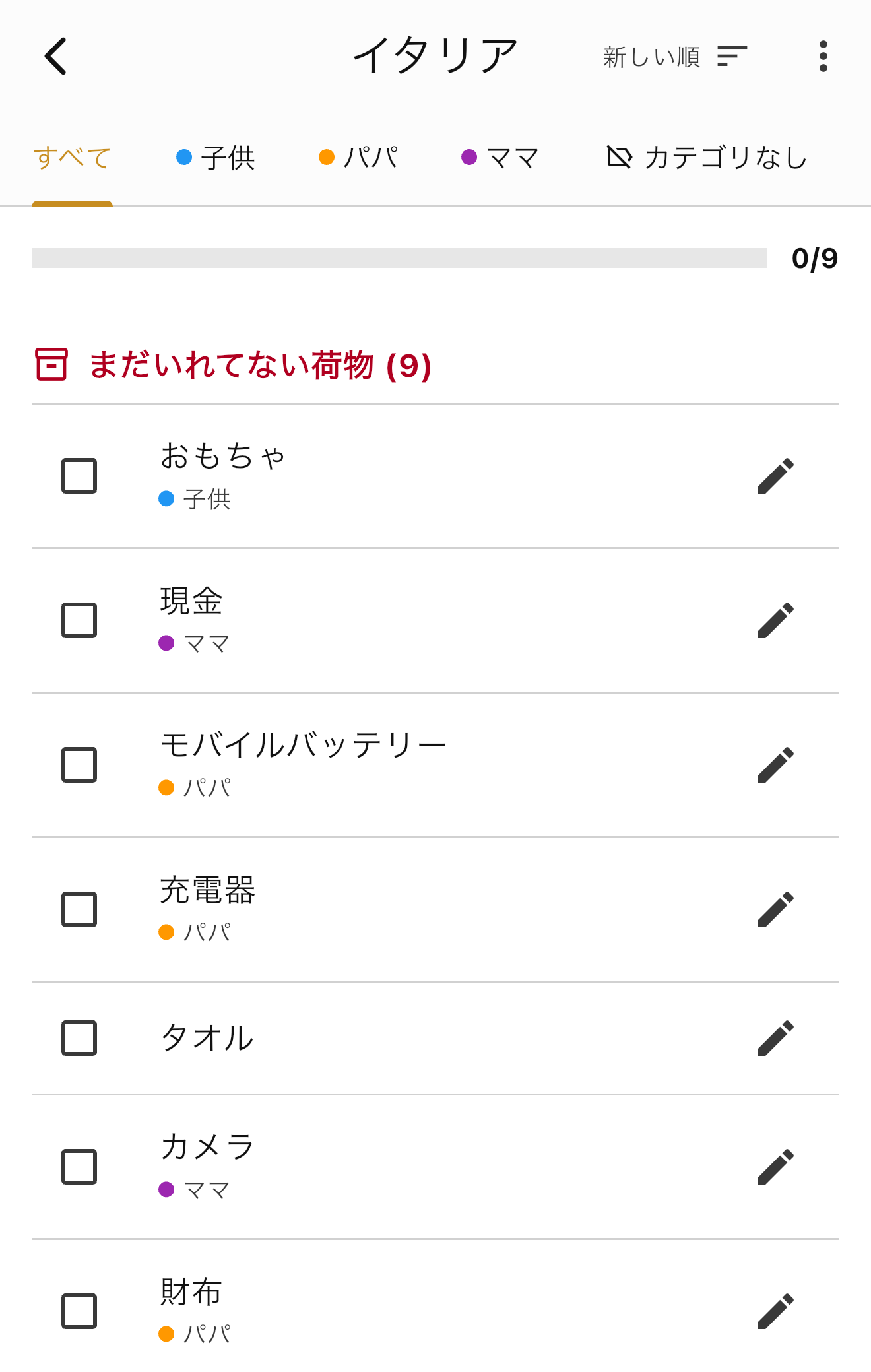This screenshot has width=871, height=1372.
Task: Open the three-dot overflow menu
Action: point(823,57)
